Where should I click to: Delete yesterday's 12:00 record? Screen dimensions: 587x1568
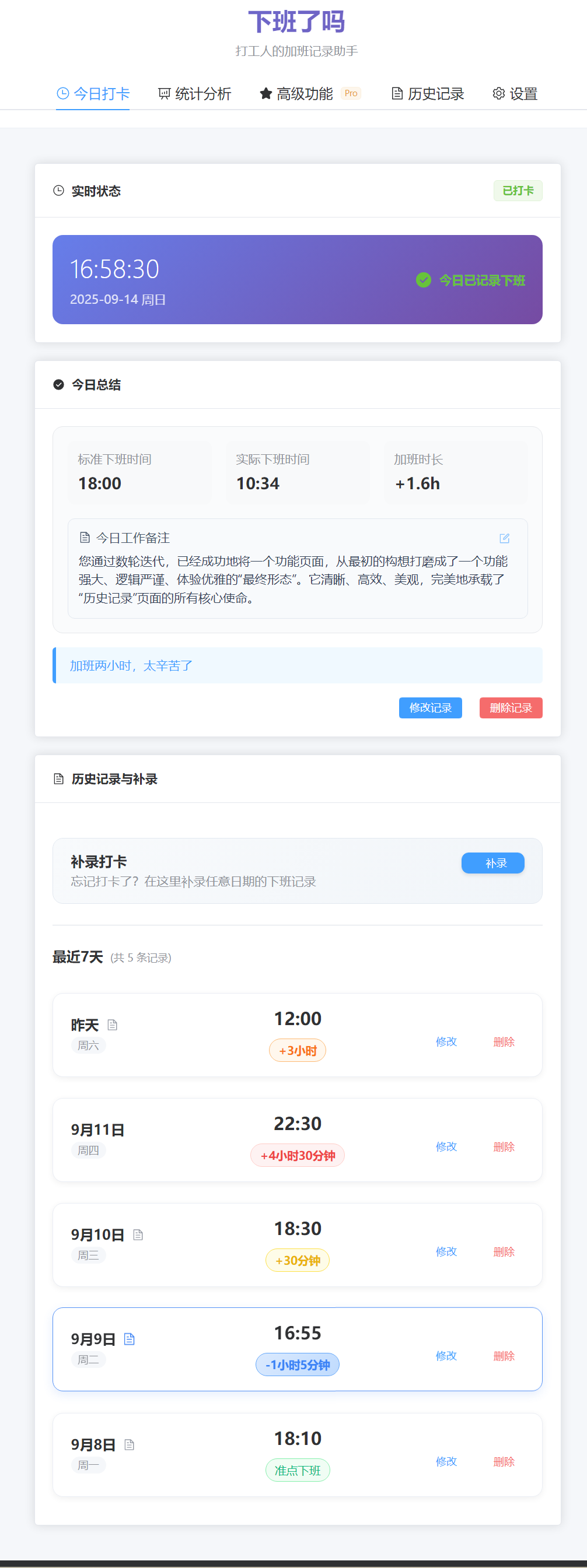tap(504, 1041)
